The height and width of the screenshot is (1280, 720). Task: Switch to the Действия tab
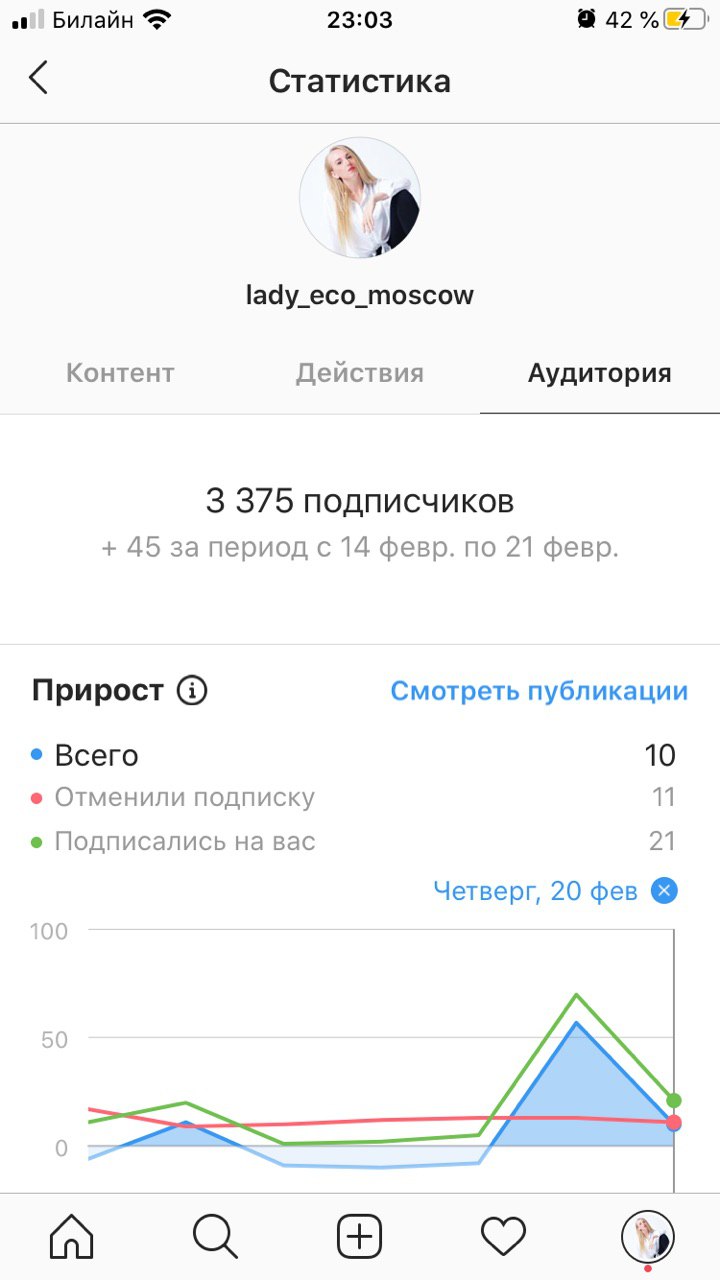pos(360,373)
